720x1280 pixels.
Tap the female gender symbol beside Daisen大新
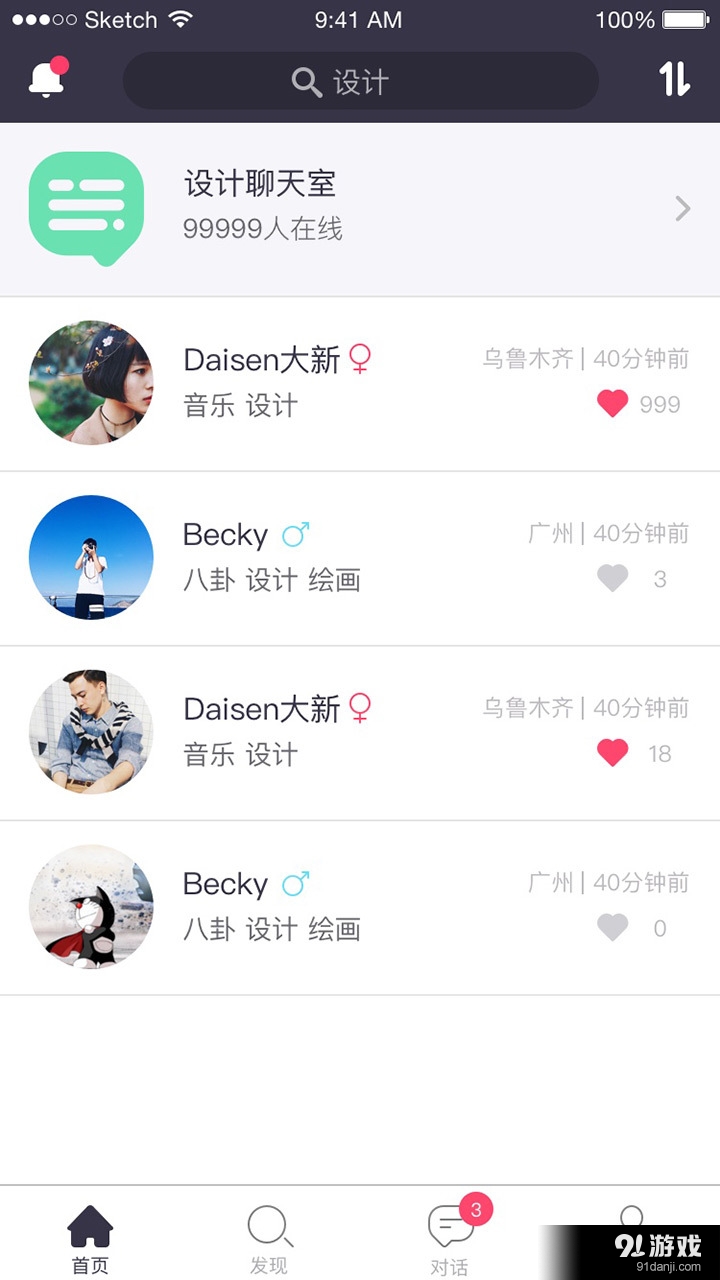pyautogui.click(x=361, y=359)
